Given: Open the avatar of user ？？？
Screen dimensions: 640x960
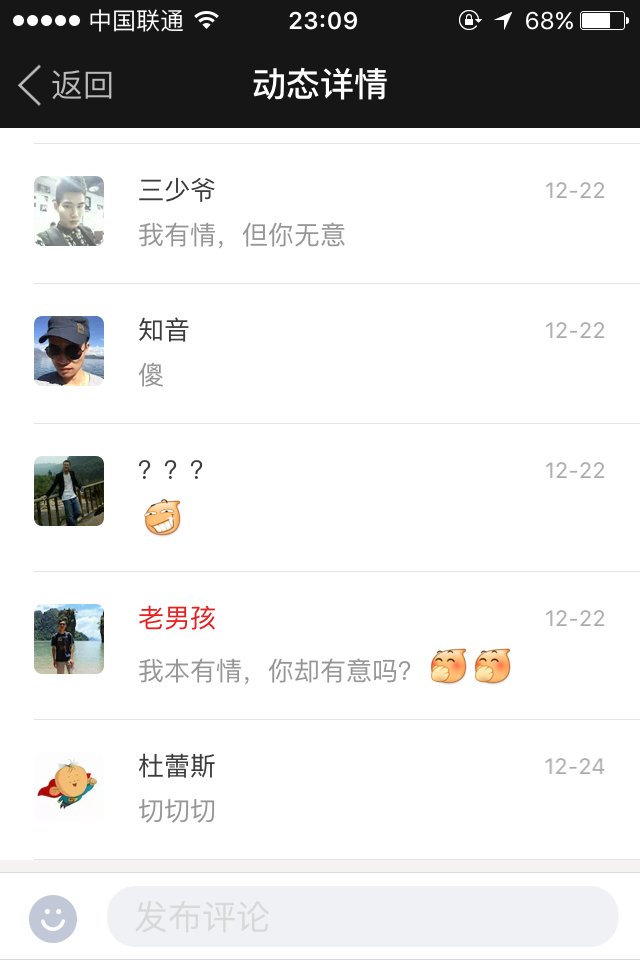Looking at the screenshot, I should pos(69,491).
